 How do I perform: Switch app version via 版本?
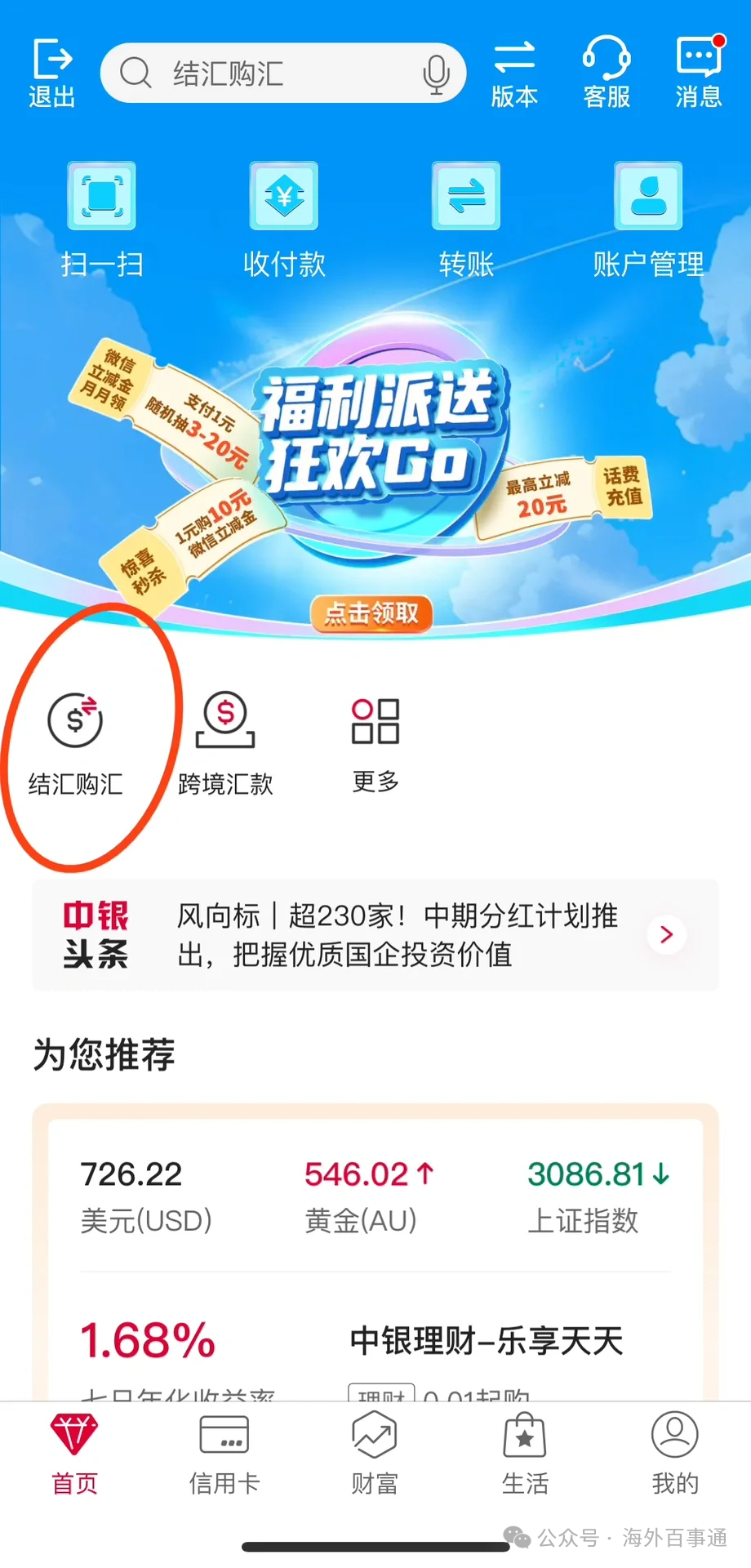coord(514,73)
